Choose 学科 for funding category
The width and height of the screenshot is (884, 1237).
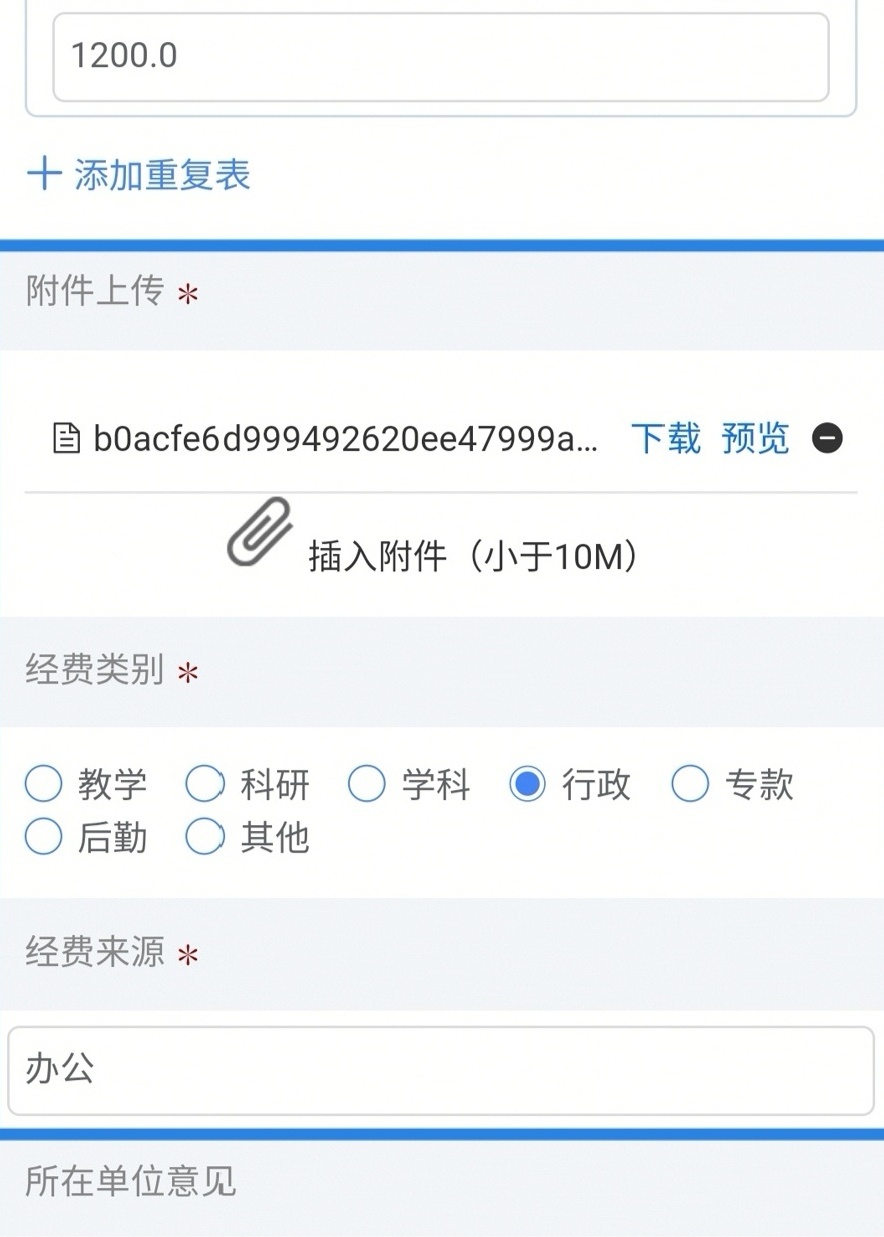coord(367,785)
